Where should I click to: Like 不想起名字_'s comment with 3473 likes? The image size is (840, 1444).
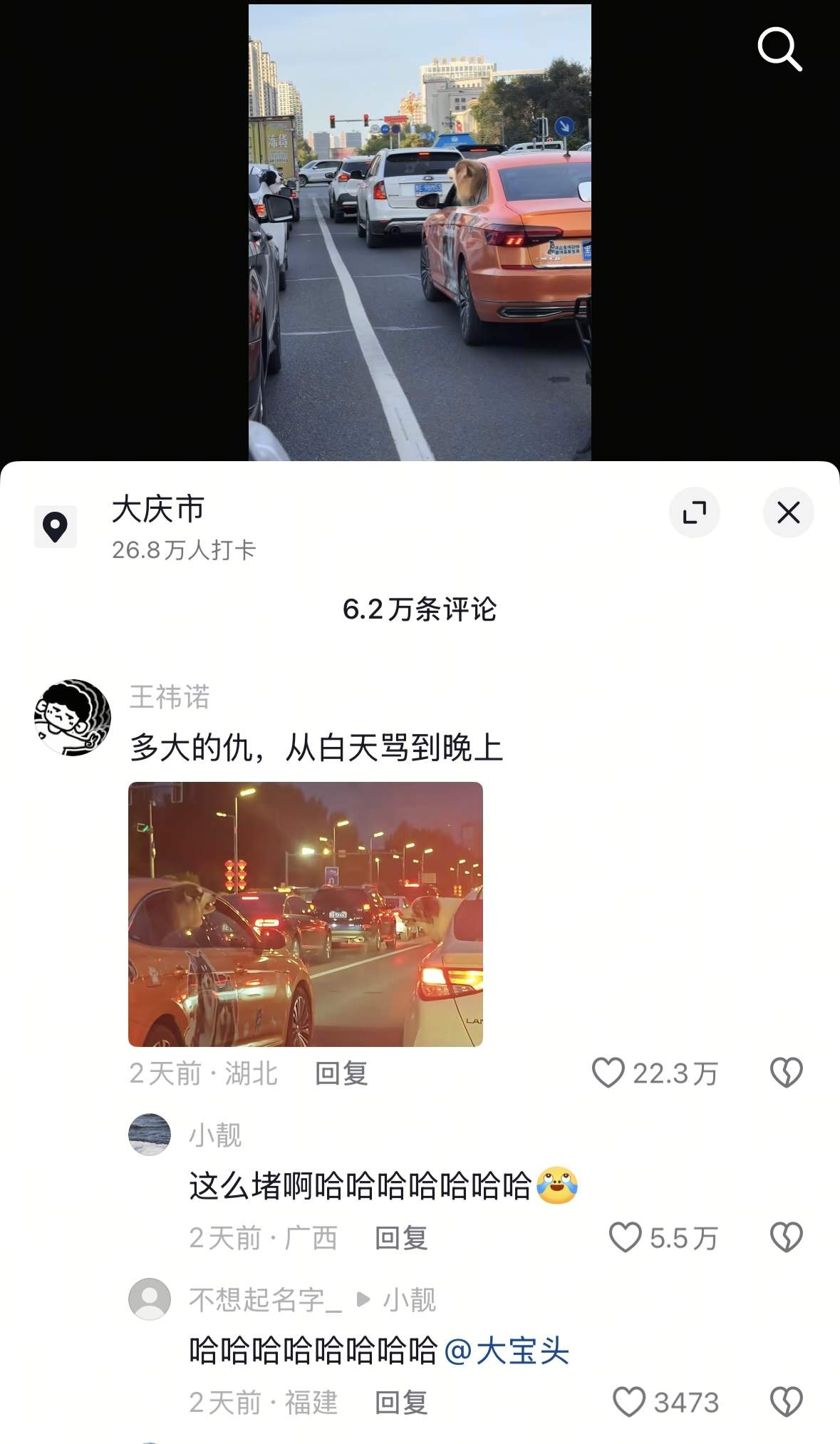coord(629,1402)
